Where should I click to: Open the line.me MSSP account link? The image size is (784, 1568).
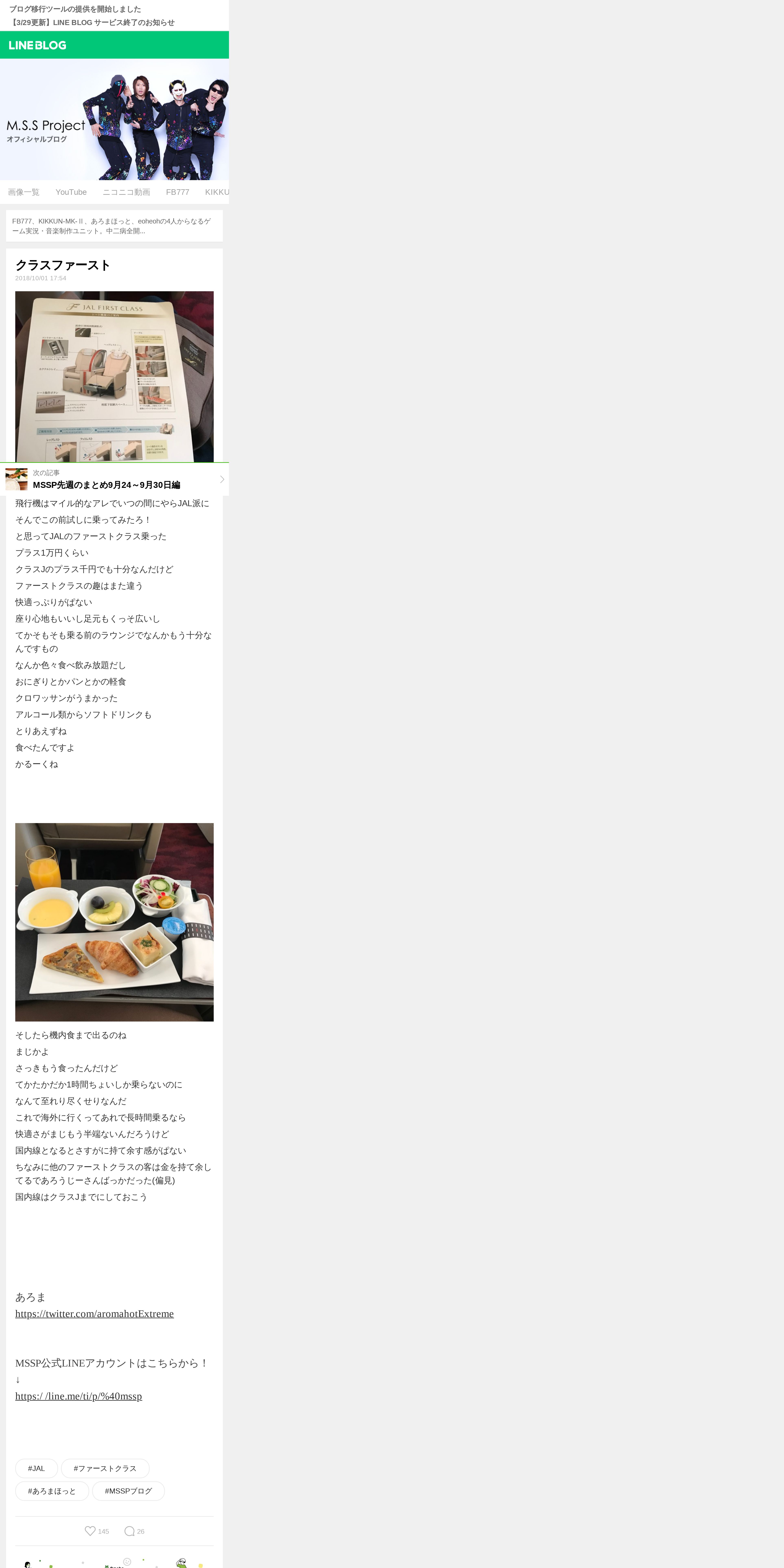(x=79, y=1396)
